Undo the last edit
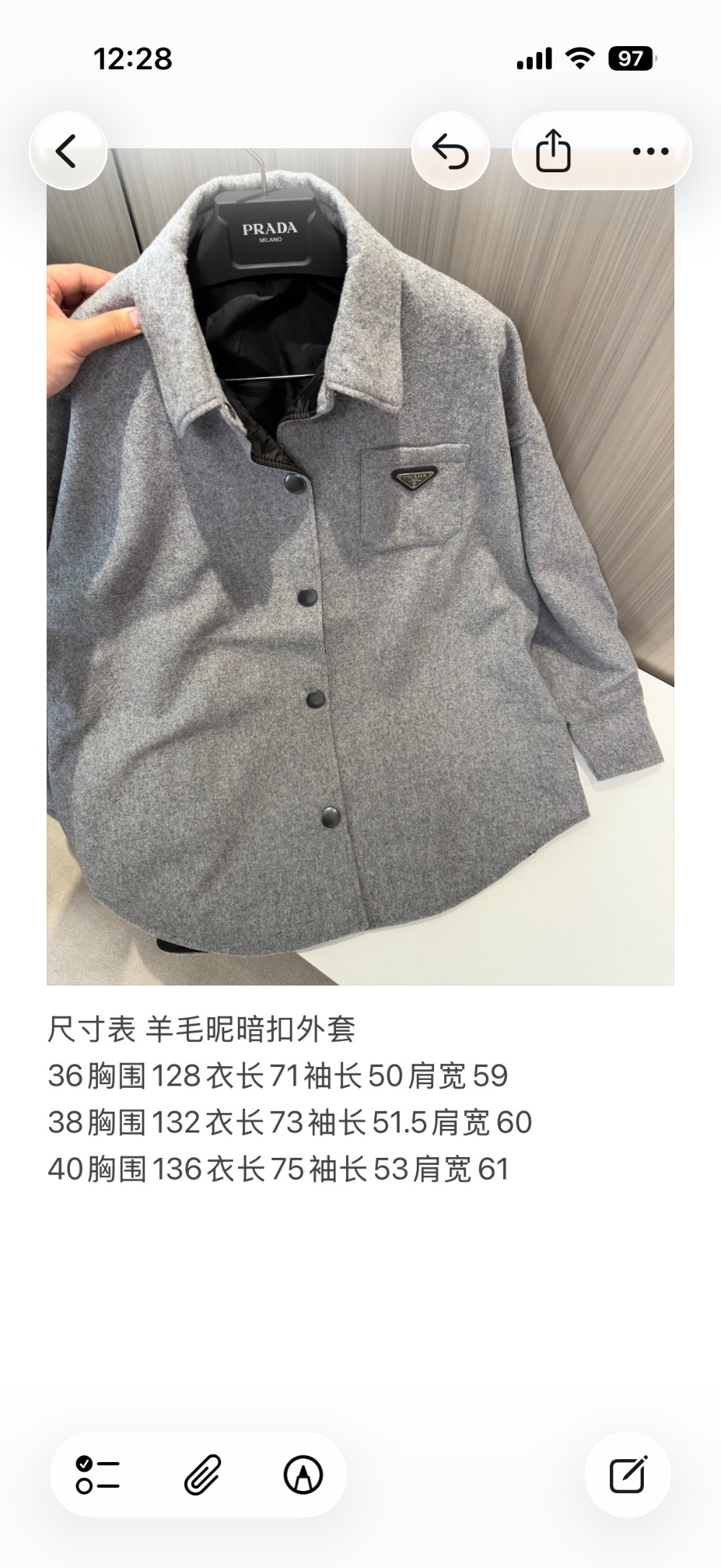This screenshot has height=1568, width=721. pos(451,151)
